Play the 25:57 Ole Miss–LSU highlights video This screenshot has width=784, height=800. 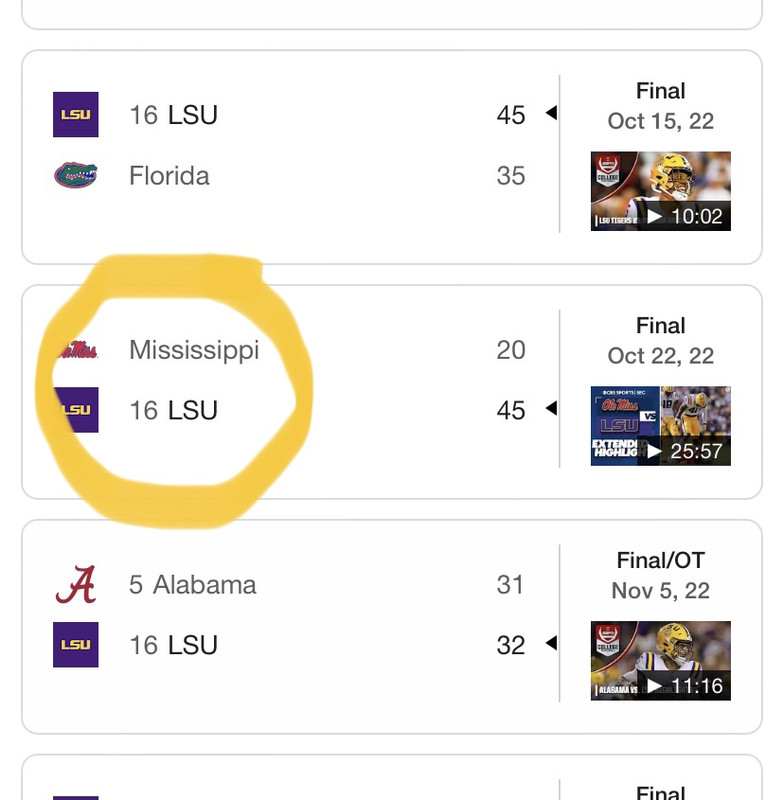coord(660,426)
